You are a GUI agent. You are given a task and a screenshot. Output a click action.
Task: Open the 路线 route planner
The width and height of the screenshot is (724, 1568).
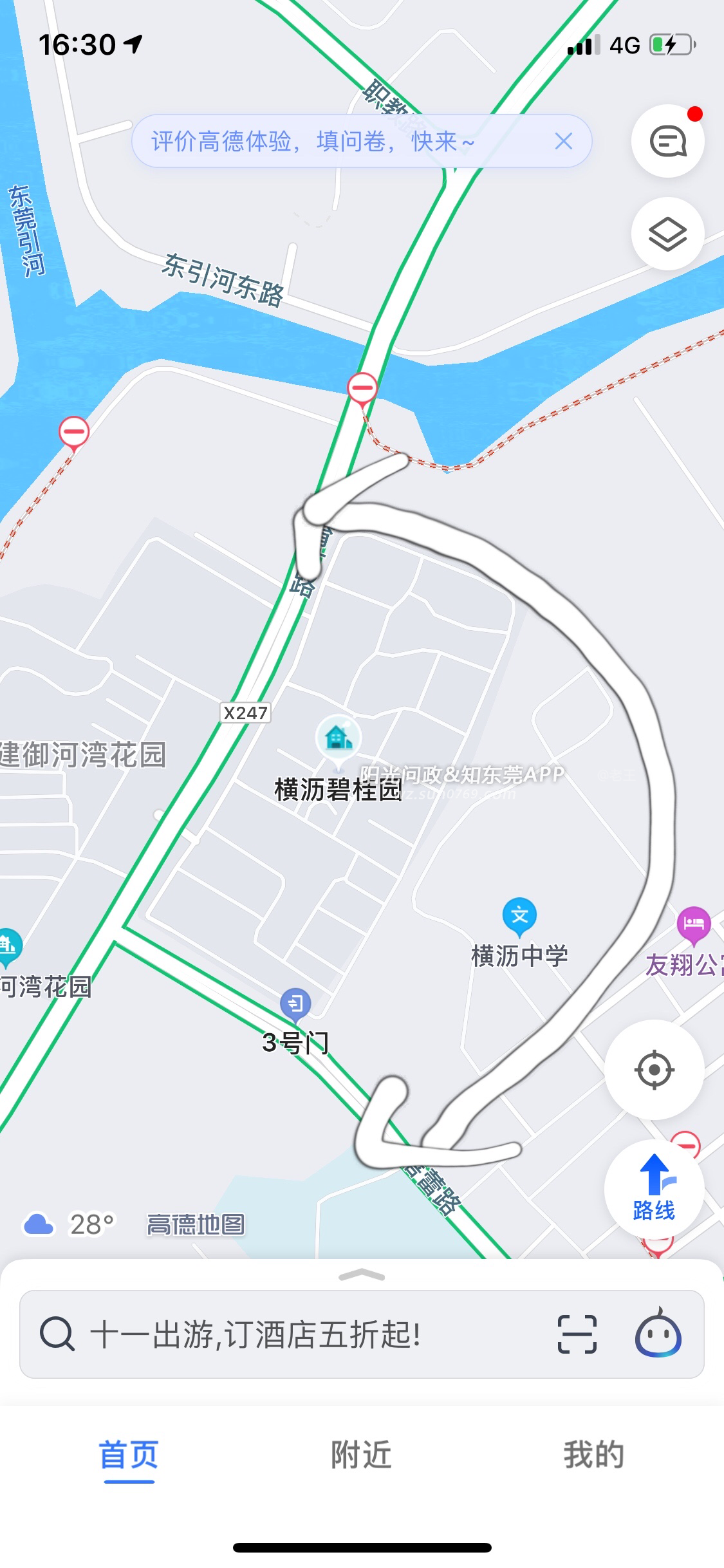pyautogui.click(x=654, y=1190)
